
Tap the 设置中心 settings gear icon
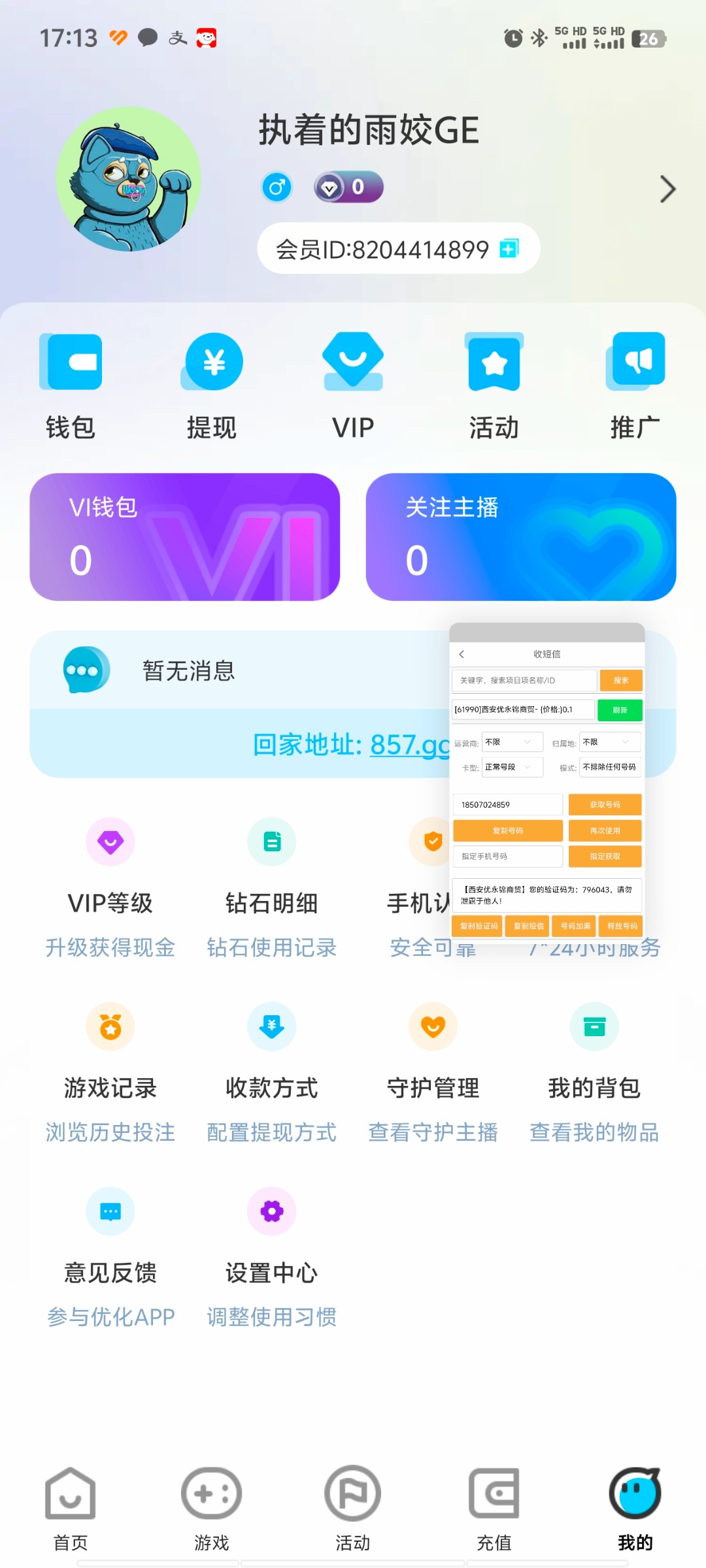(x=271, y=1210)
